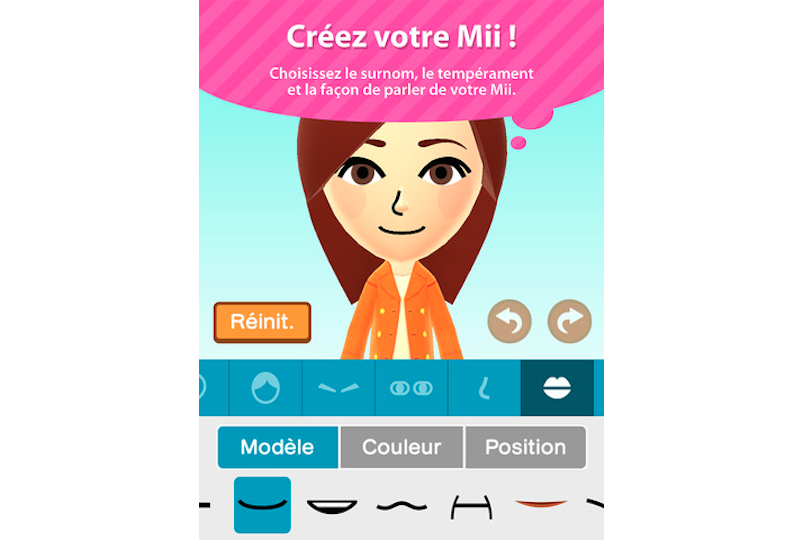The height and width of the screenshot is (540, 800).
Task: Select the hair category icon
Action: pyautogui.click(x=265, y=388)
